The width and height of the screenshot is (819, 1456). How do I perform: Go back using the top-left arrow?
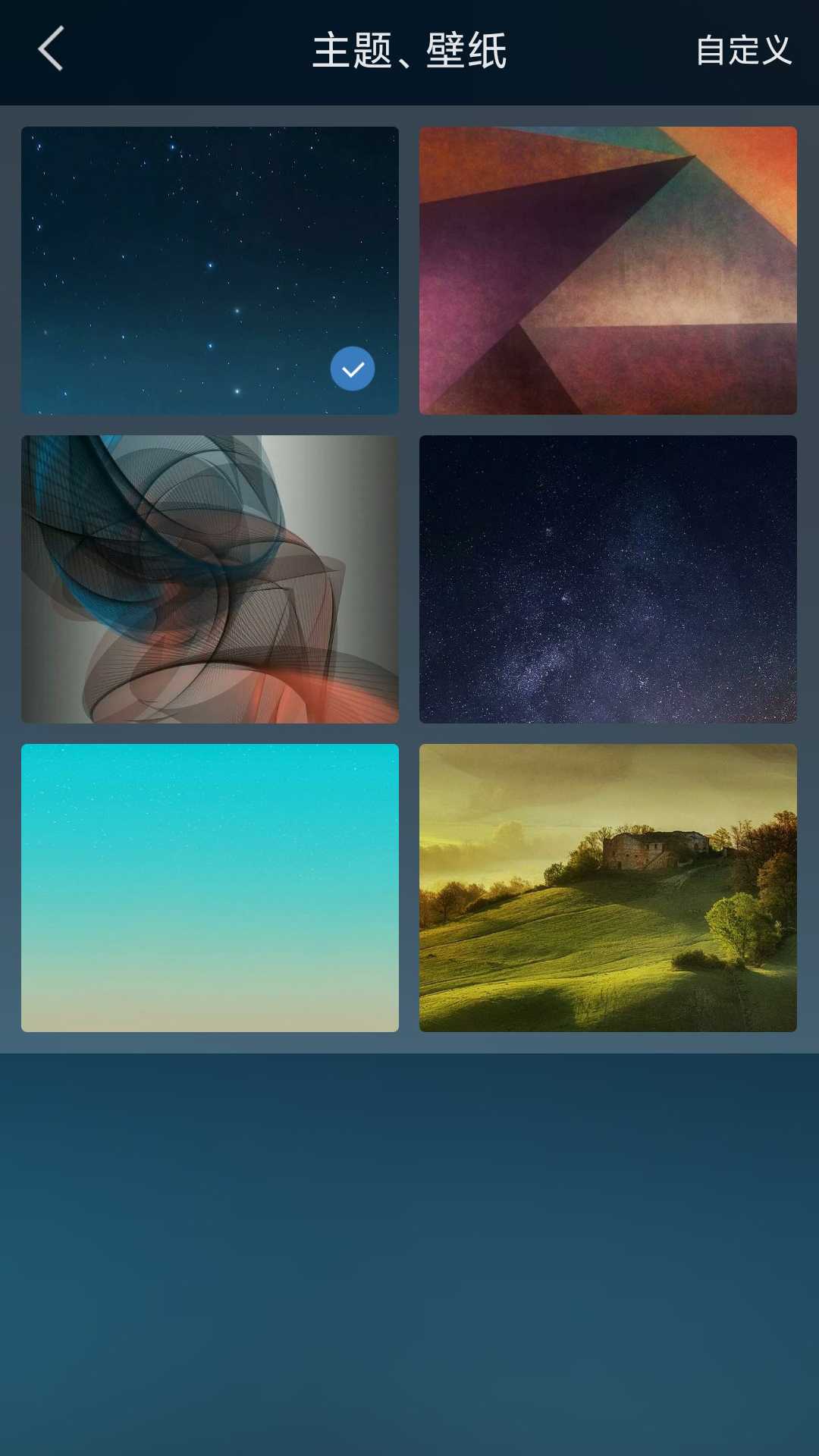(51, 49)
